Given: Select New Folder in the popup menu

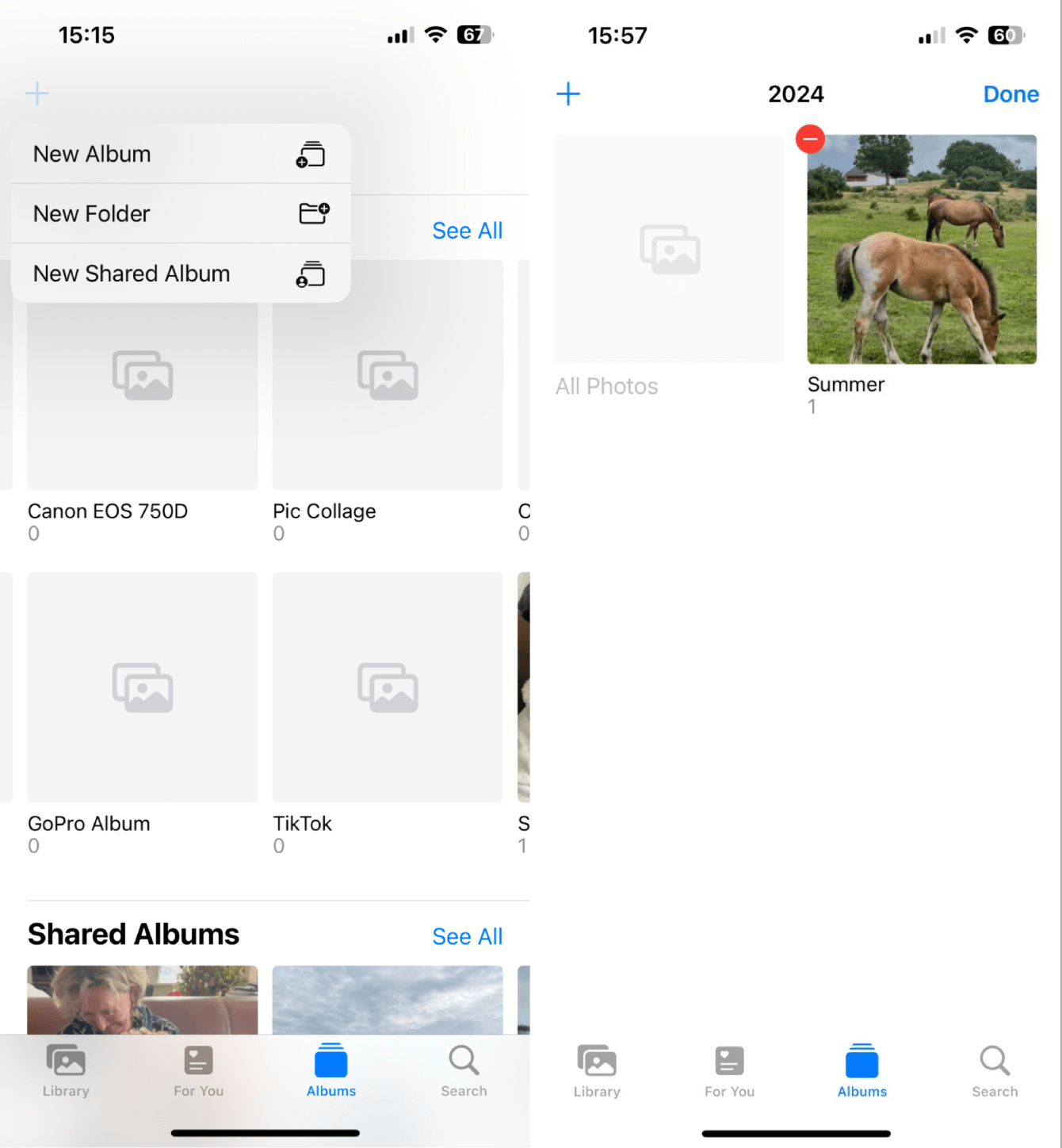Looking at the screenshot, I should (180, 213).
